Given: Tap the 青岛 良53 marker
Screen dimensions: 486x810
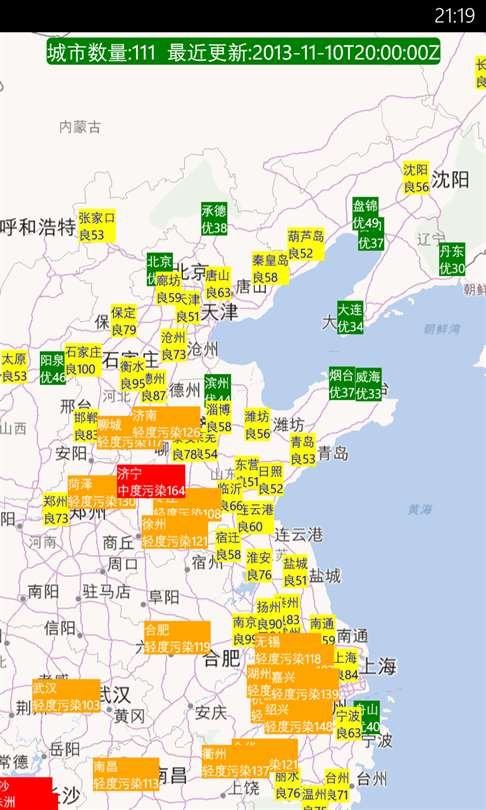Looking at the screenshot, I should (x=303, y=450).
